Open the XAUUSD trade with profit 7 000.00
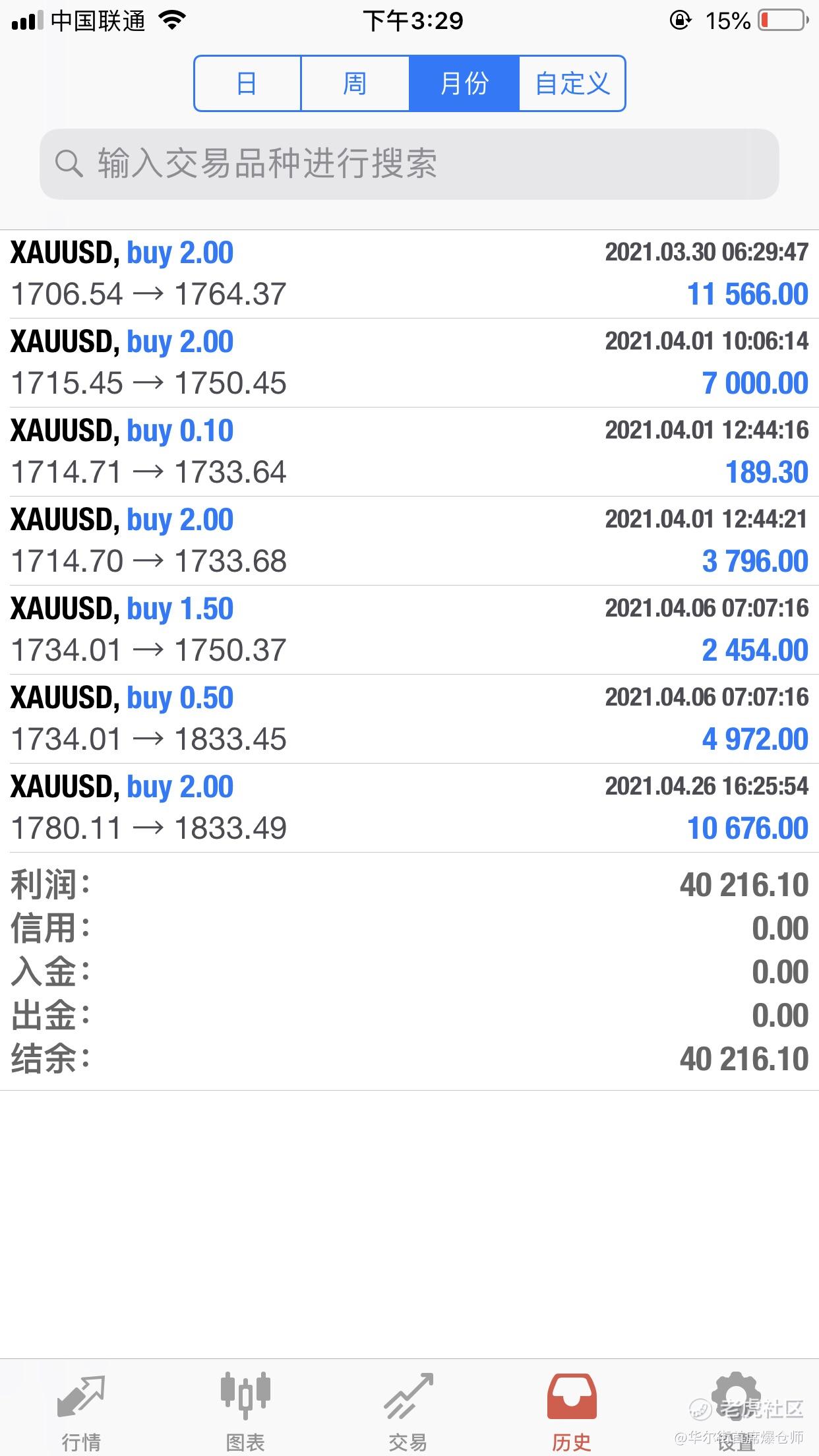This screenshot has height=1456, width=819. pos(409,363)
